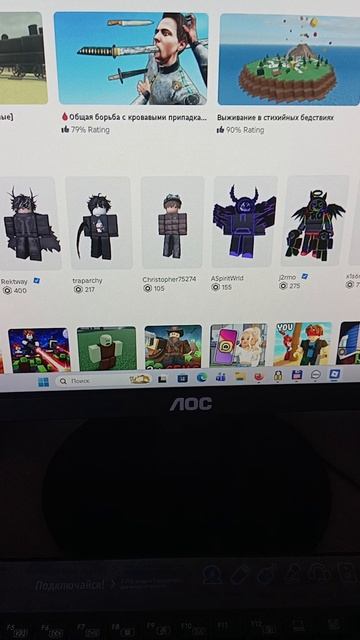View Rektway's avatar card
Viewport: 360px width, 640px height.
coord(31,223)
